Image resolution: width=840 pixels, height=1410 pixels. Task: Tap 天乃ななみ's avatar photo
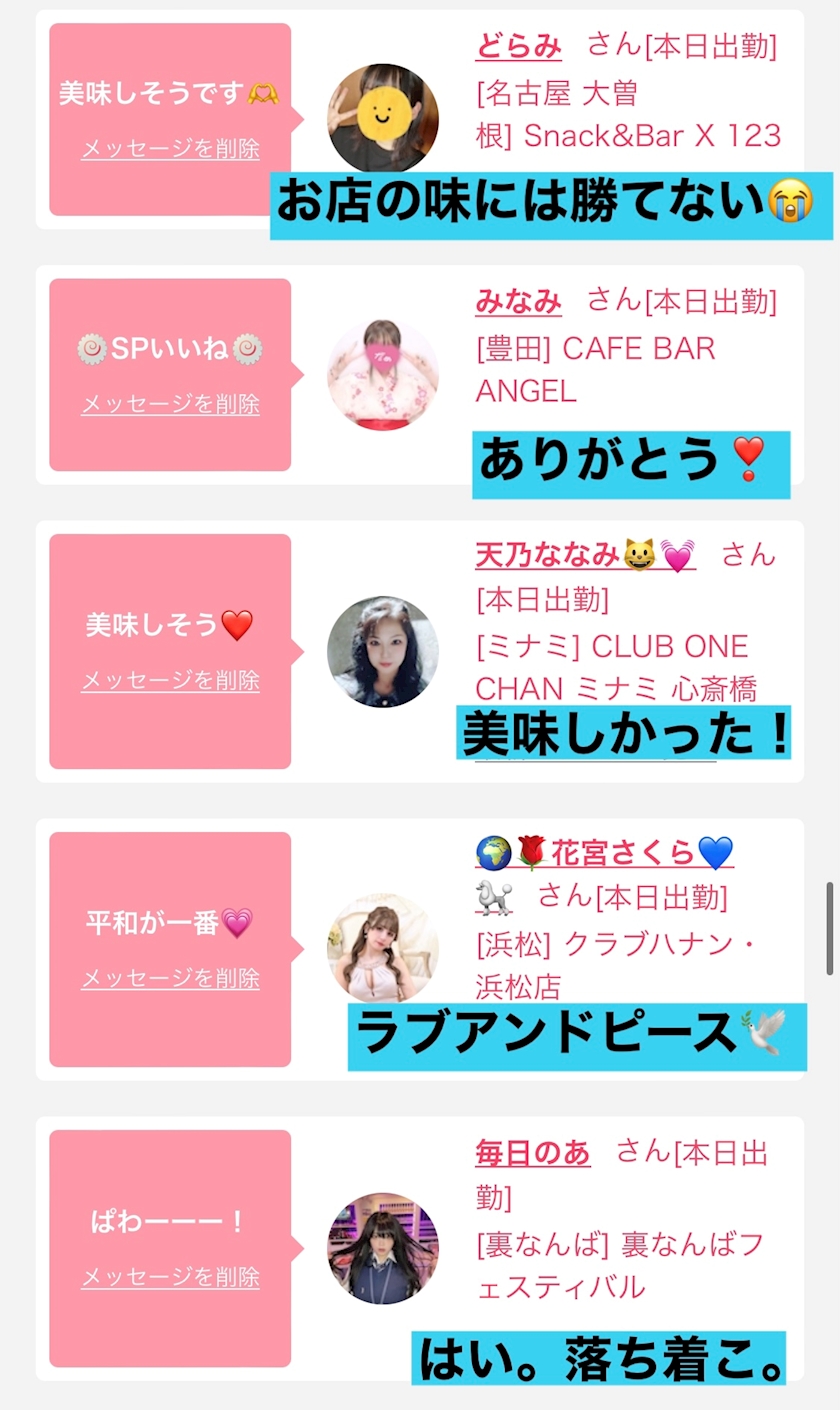[x=383, y=652]
